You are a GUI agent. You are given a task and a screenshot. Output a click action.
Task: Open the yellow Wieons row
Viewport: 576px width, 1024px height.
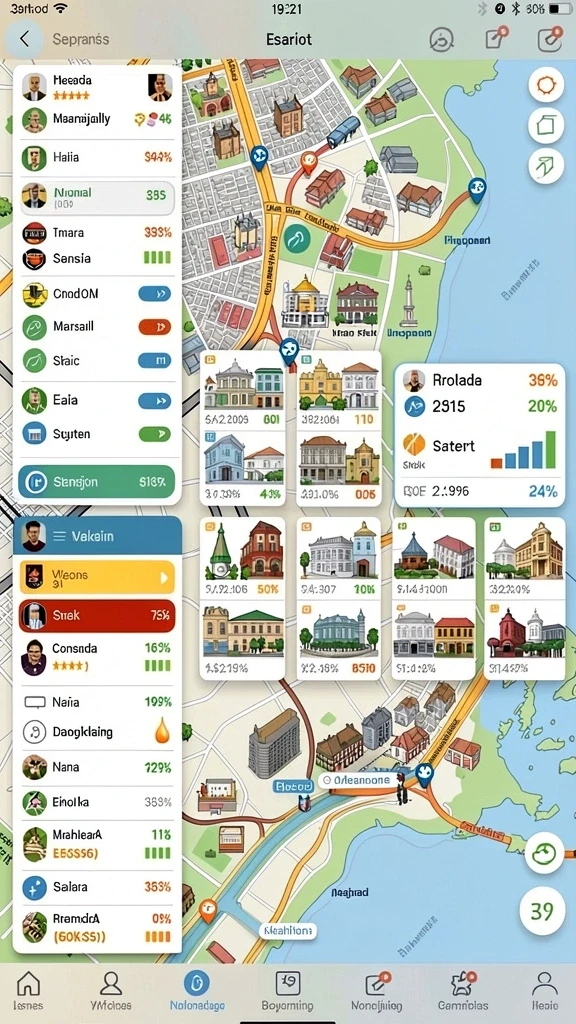coord(97,577)
